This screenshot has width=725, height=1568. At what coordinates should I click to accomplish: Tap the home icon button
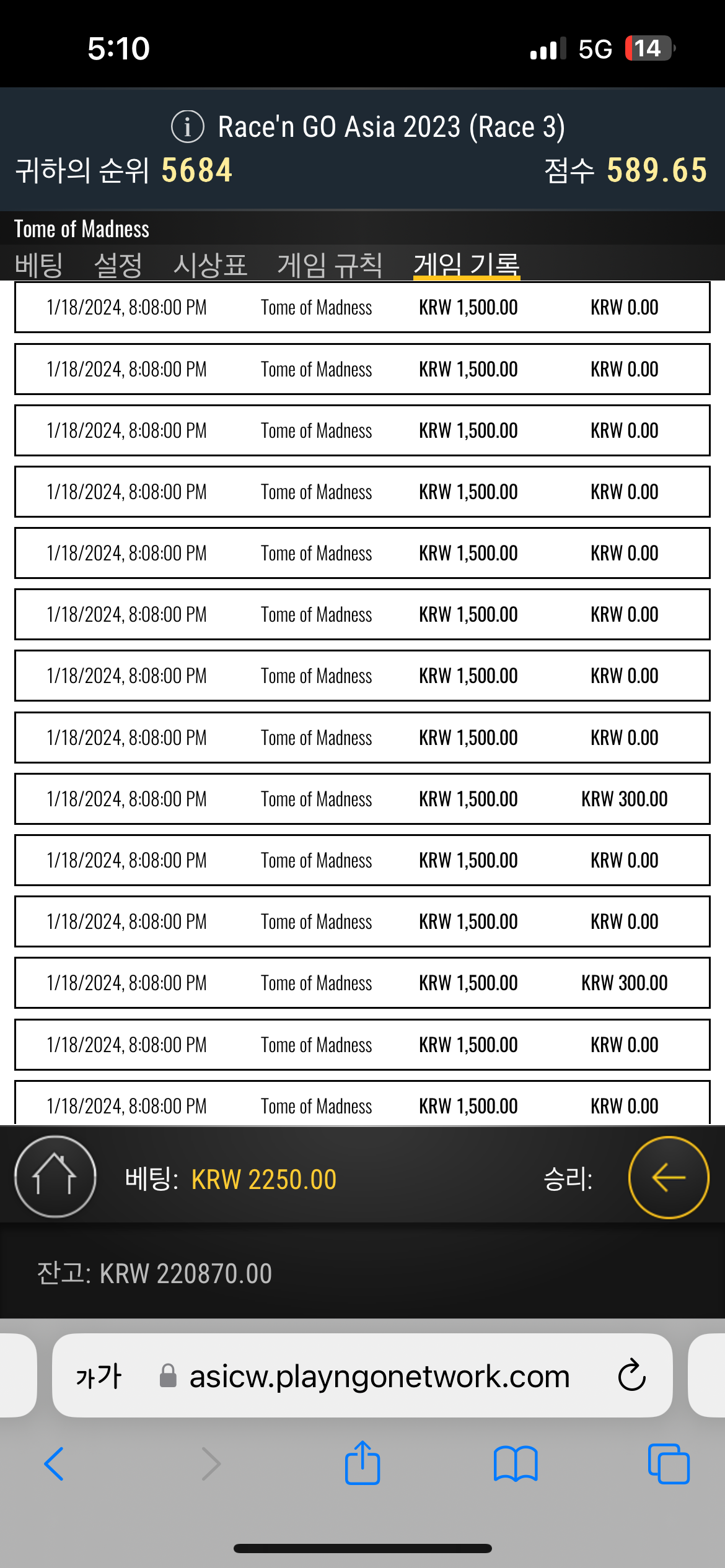coord(55,1176)
